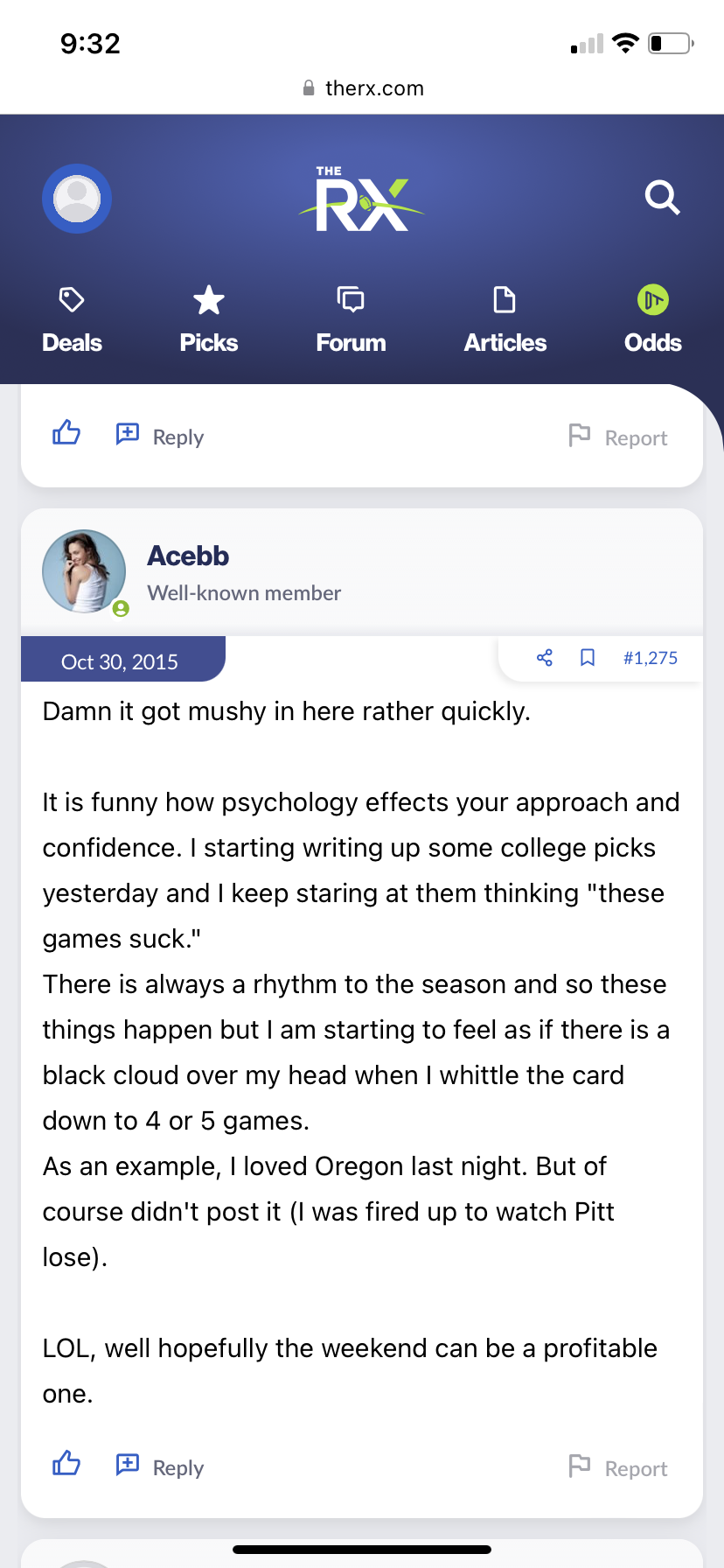Open the Odds section
This screenshot has height=1568, width=724.
(x=652, y=320)
